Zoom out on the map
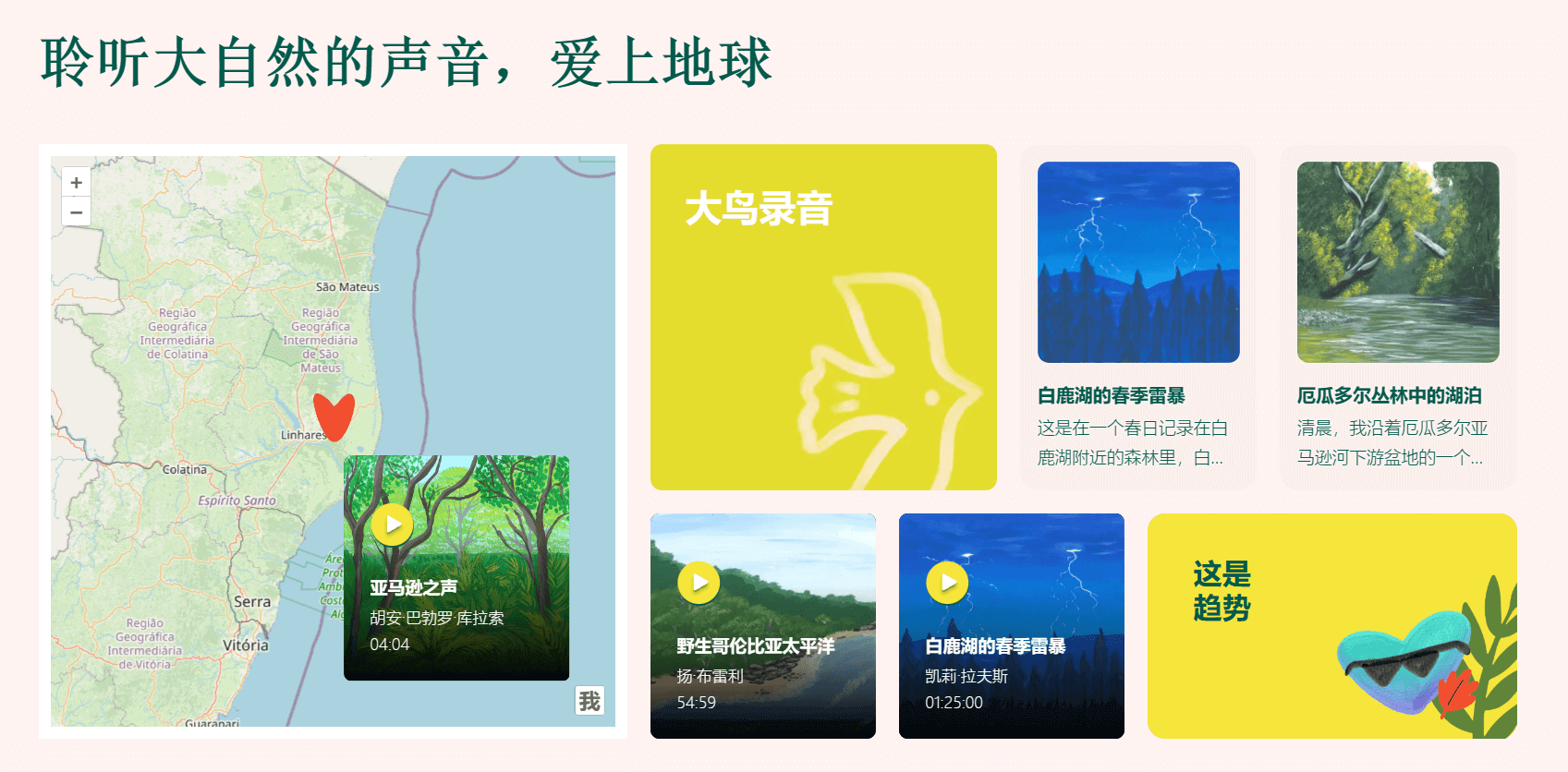 (77, 211)
